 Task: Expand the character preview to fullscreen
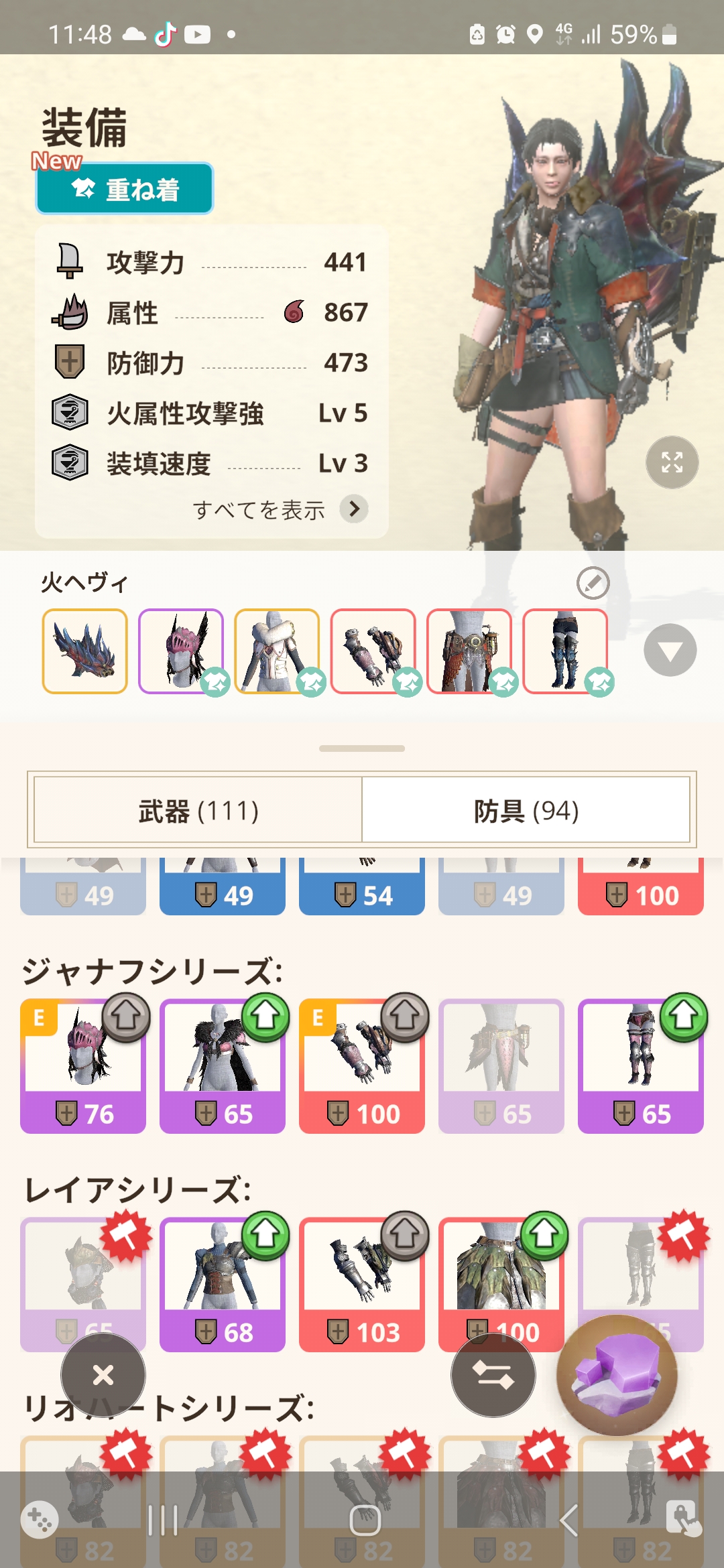click(672, 462)
